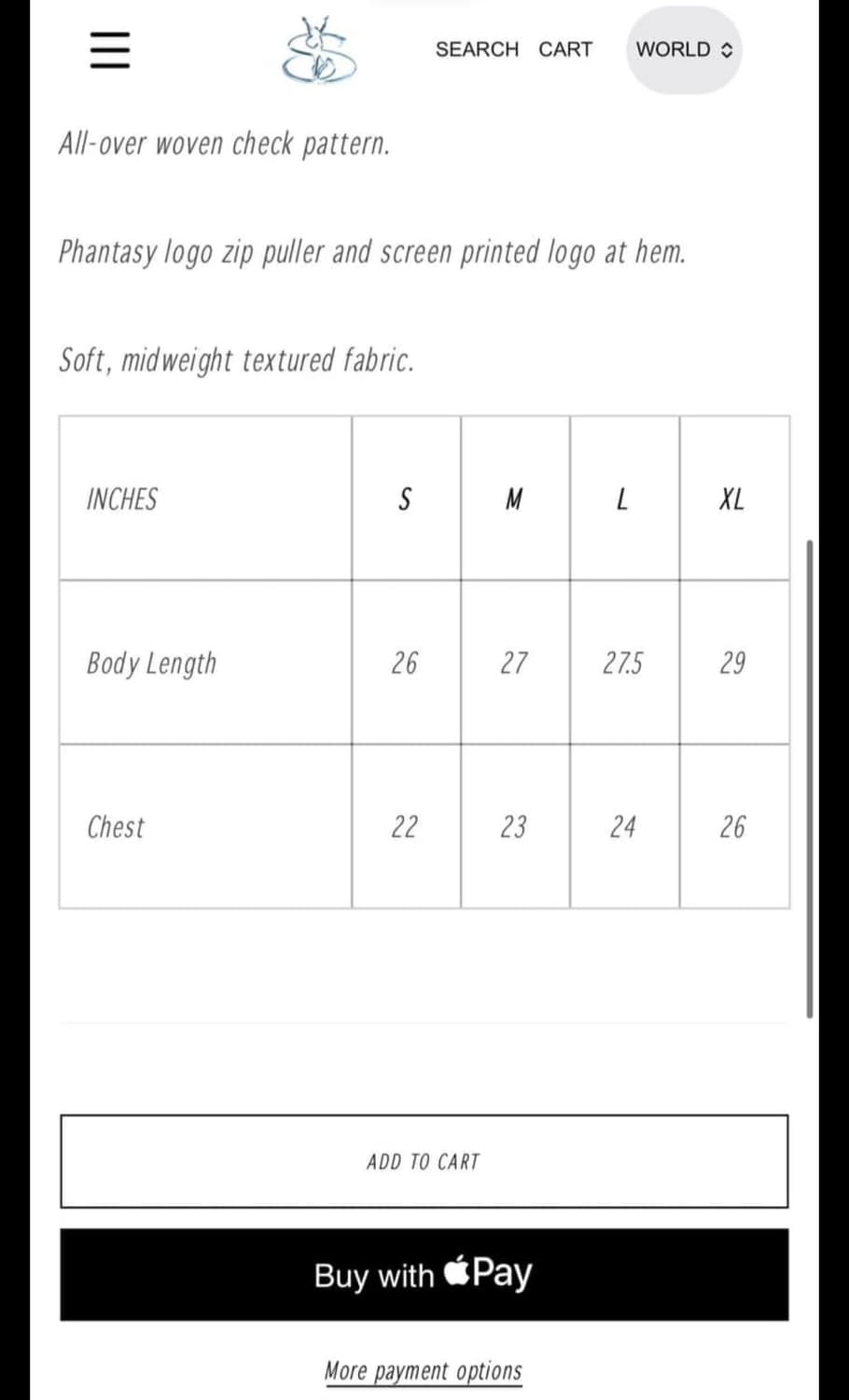Expand the WORLD region selector
The width and height of the screenshot is (849, 1400).
[x=684, y=49]
